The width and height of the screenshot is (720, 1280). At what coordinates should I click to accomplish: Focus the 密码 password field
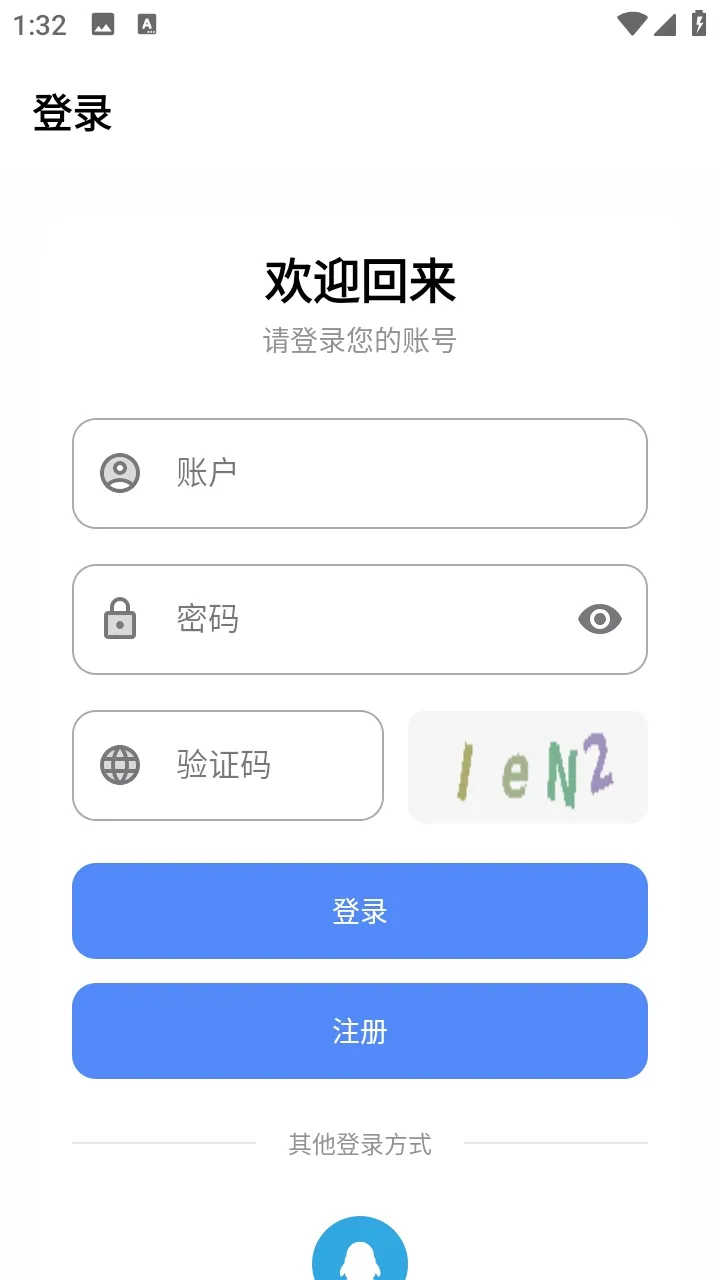pyautogui.click(x=360, y=619)
